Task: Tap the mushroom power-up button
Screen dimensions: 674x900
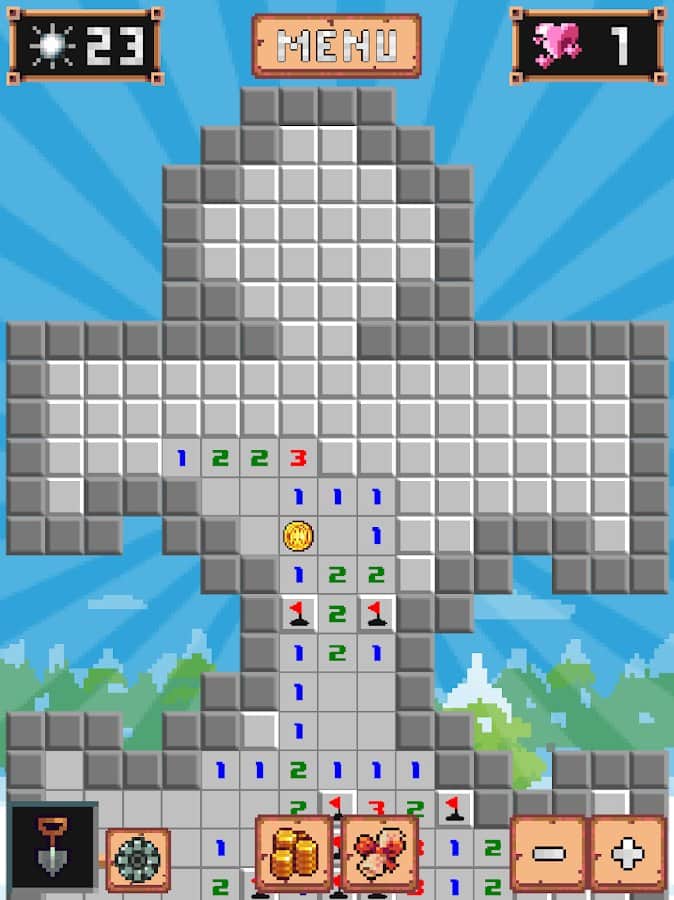Action: (x=380, y=853)
